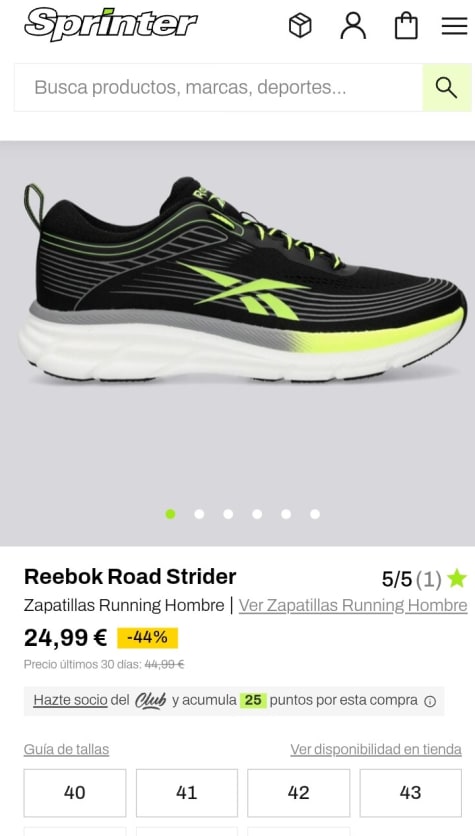Image resolution: width=475 pixels, height=836 pixels.
Task: Open the hamburger menu
Action: [x=454, y=26]
